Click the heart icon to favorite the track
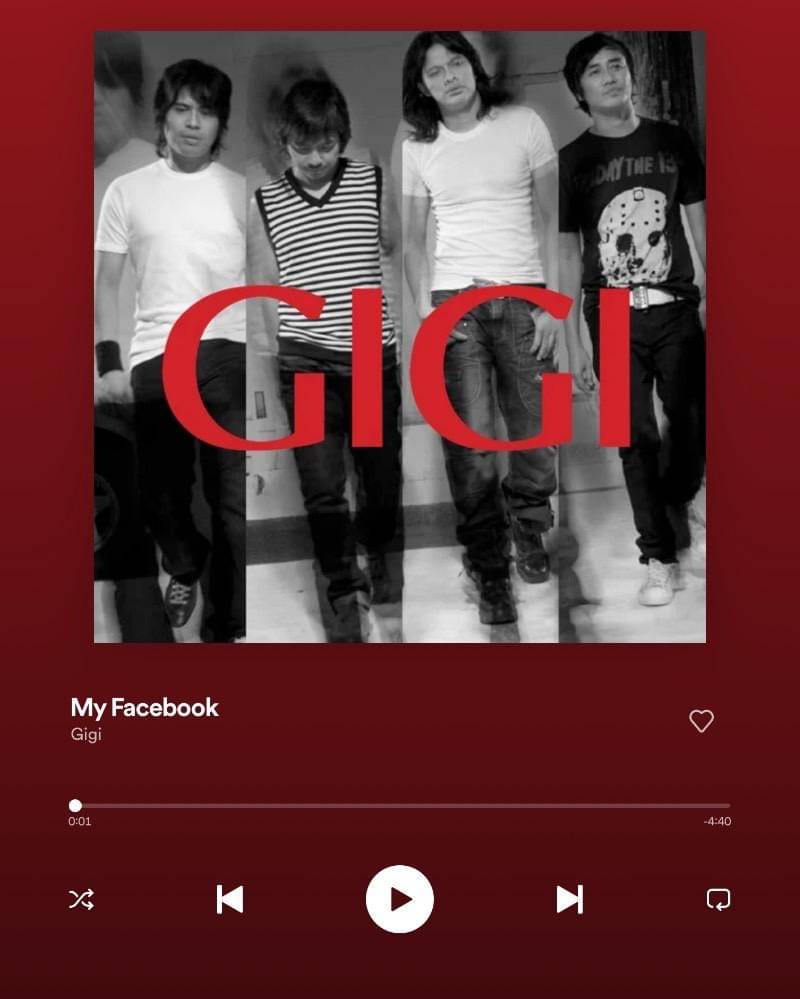800x999 pixels. pyautogui.click(x=701, y=721)
